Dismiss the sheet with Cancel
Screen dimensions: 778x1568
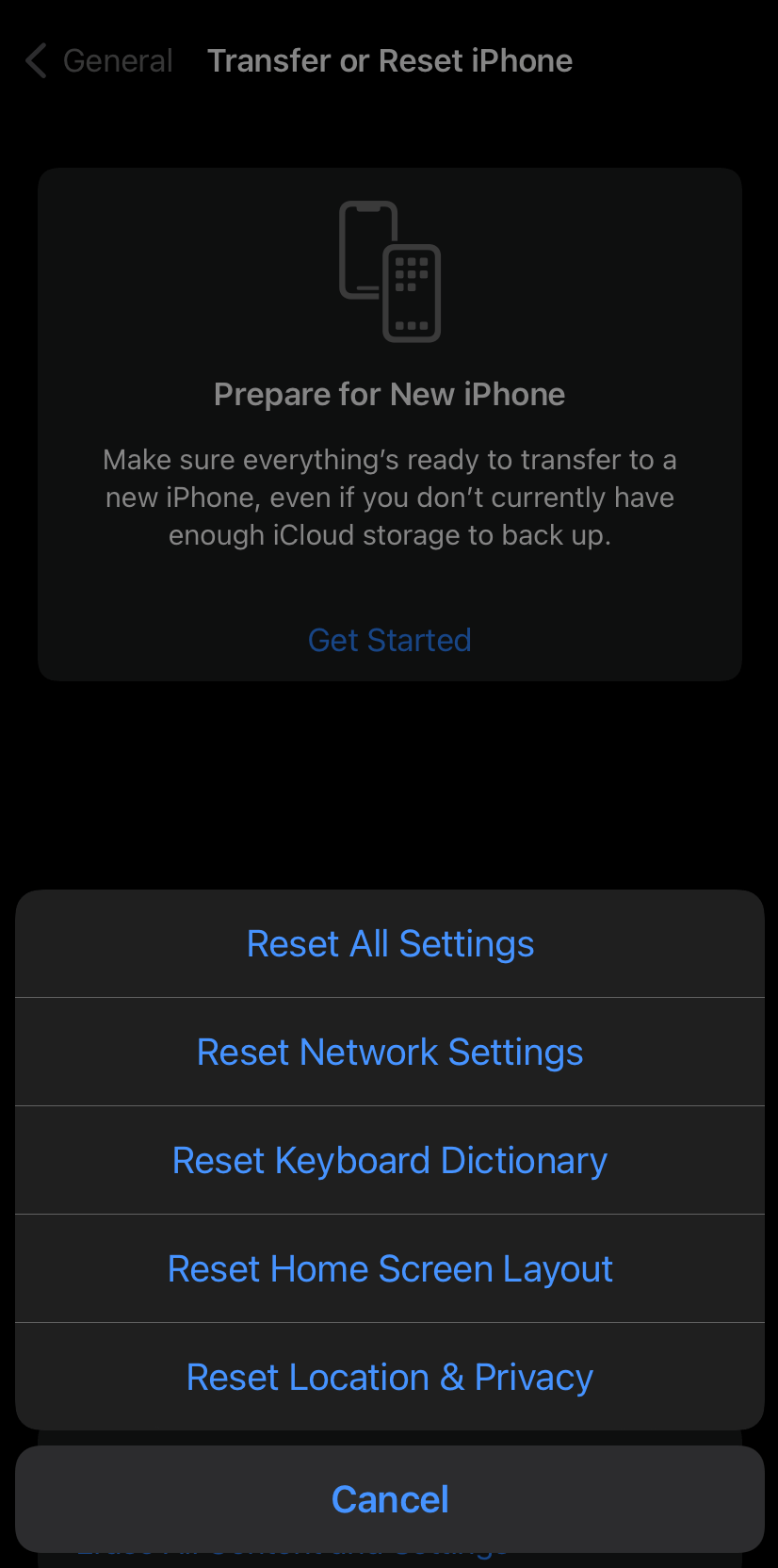pyautogui.click(x=390, y=1499)
